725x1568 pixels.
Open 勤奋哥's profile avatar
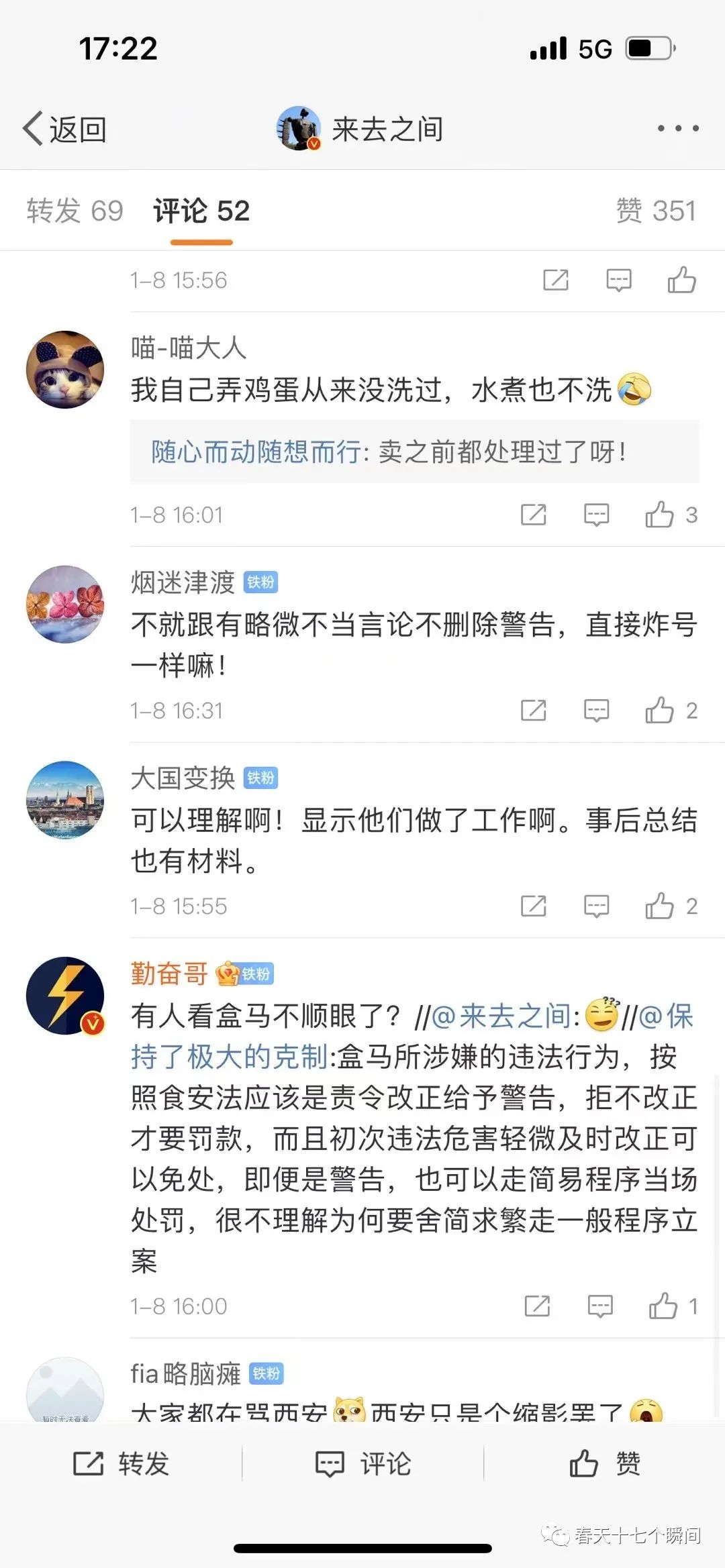tap(65, 996)
